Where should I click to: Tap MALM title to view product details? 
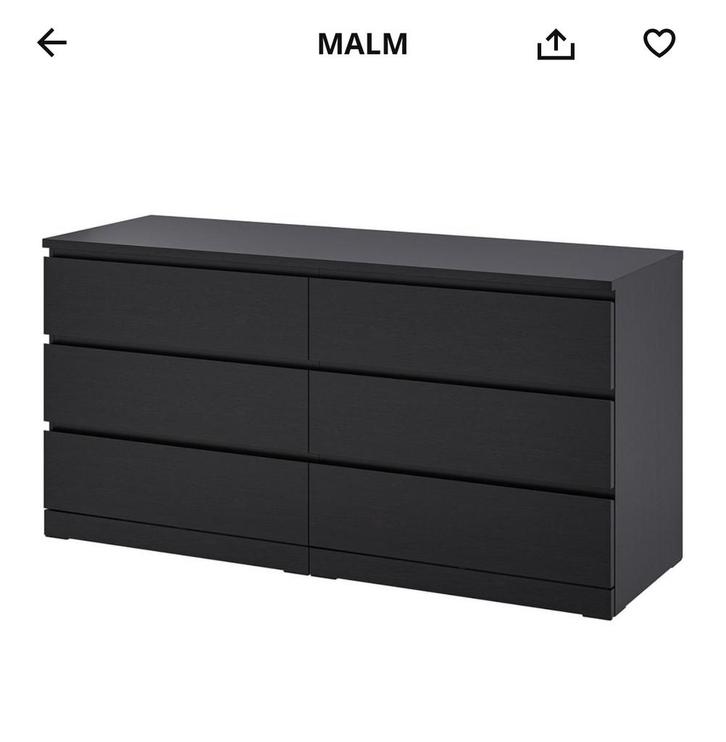363,44
